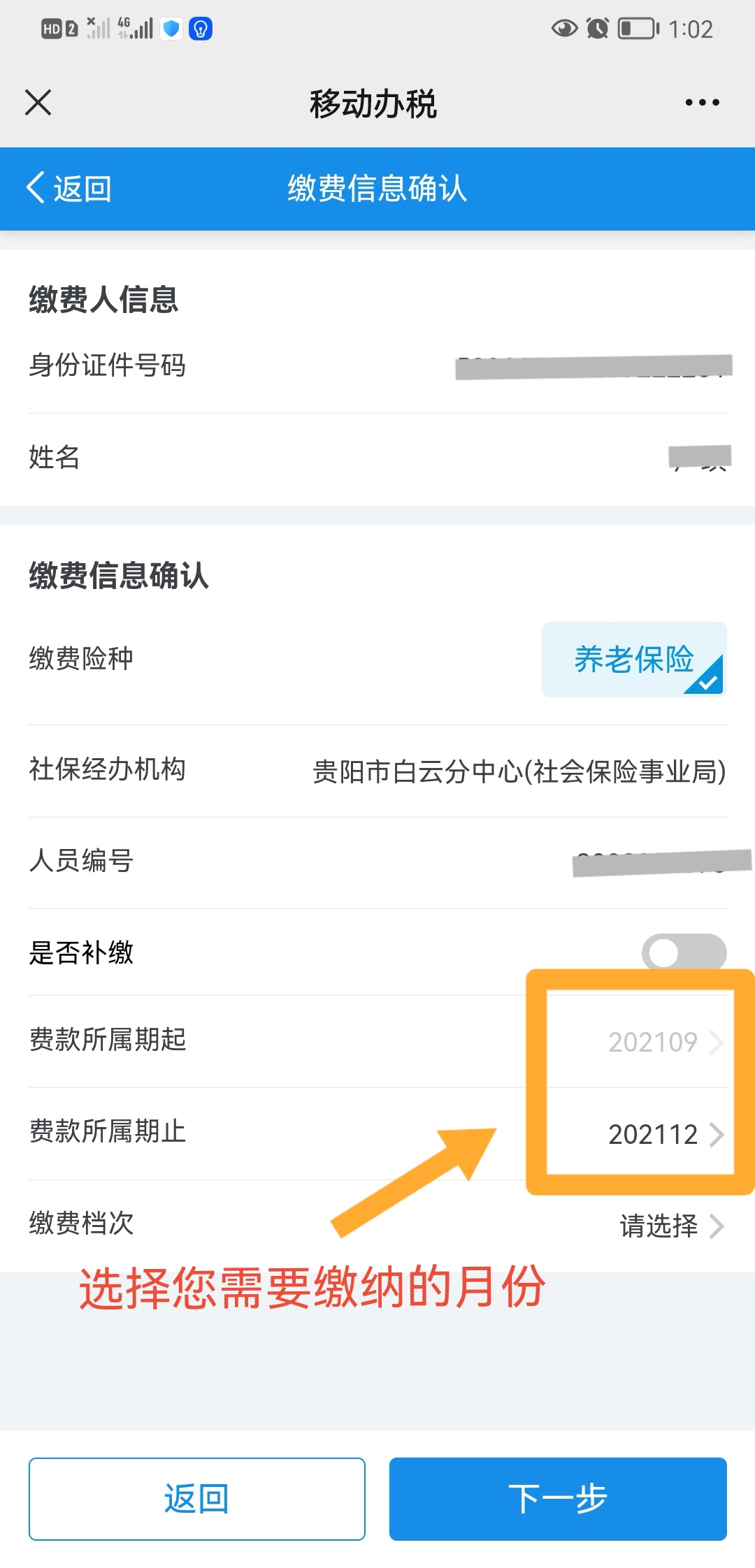Tap the bottom 返回 button
755x1568 pixels.
[x=197, y=1499]
